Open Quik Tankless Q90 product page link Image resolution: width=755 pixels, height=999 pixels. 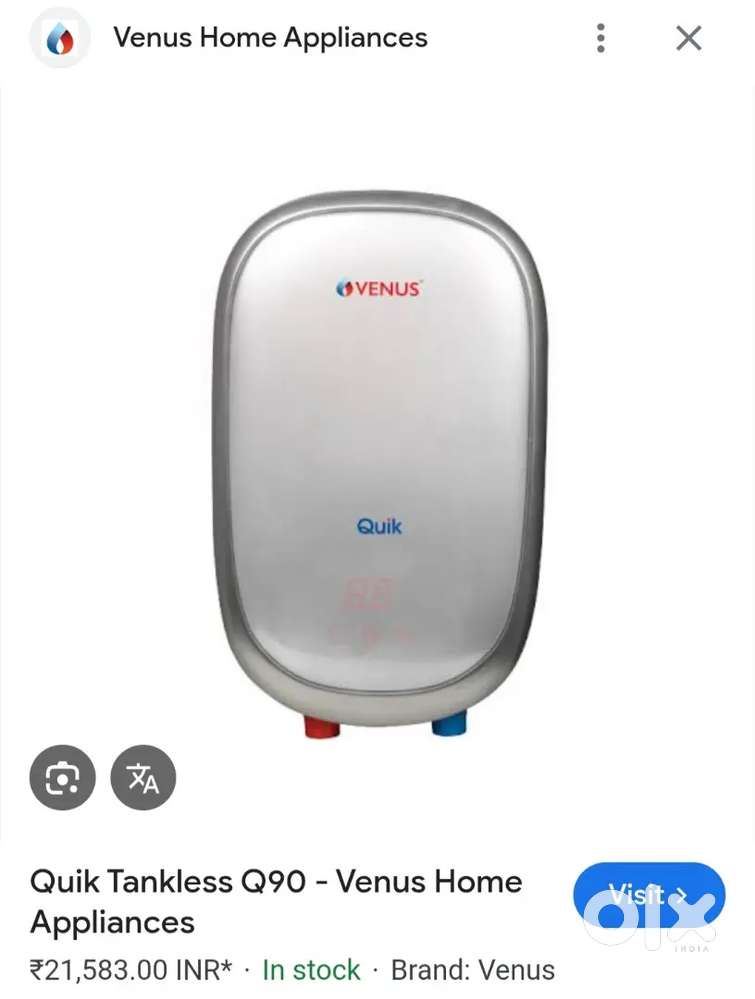(x=276, y=901)
